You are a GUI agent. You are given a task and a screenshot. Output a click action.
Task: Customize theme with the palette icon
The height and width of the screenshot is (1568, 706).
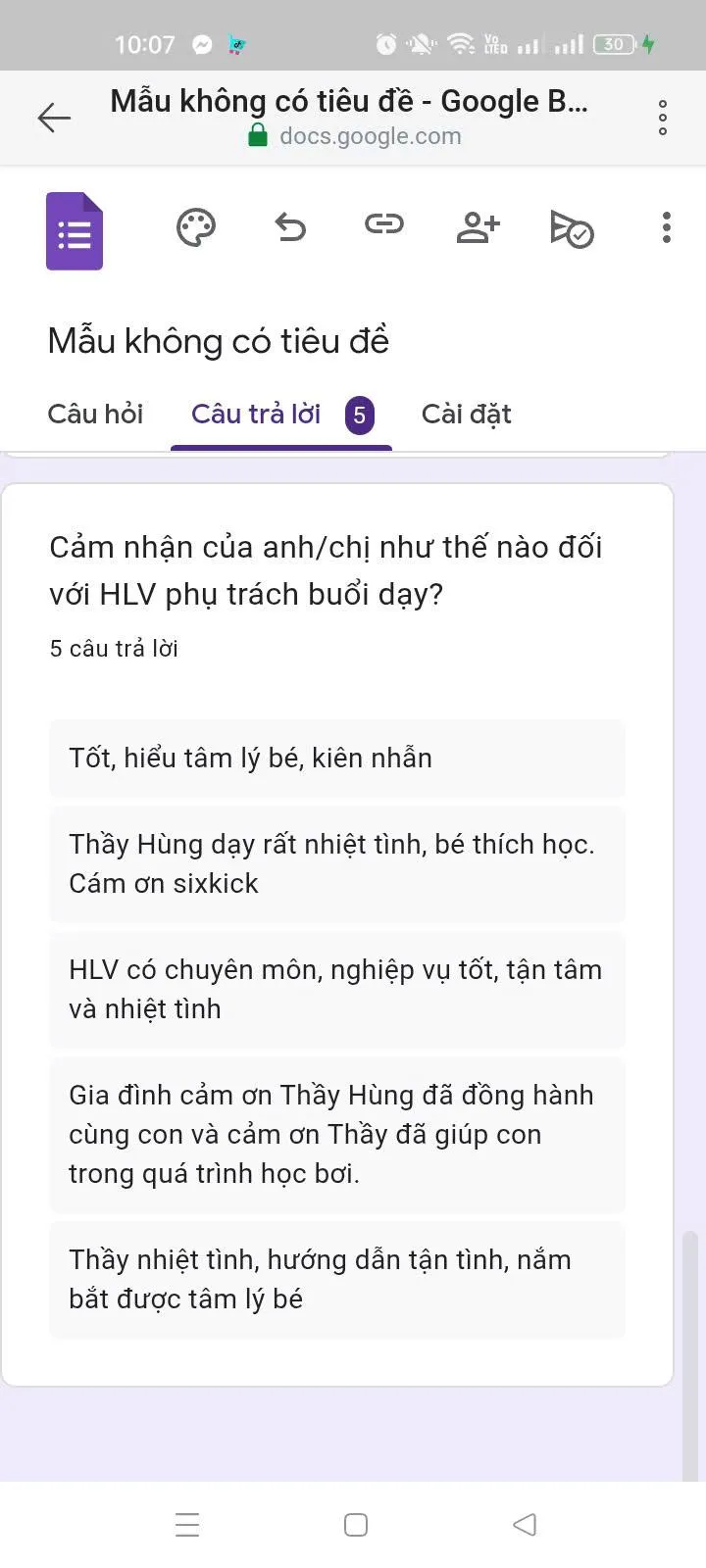pyautogui.click(x=195, y=227)
